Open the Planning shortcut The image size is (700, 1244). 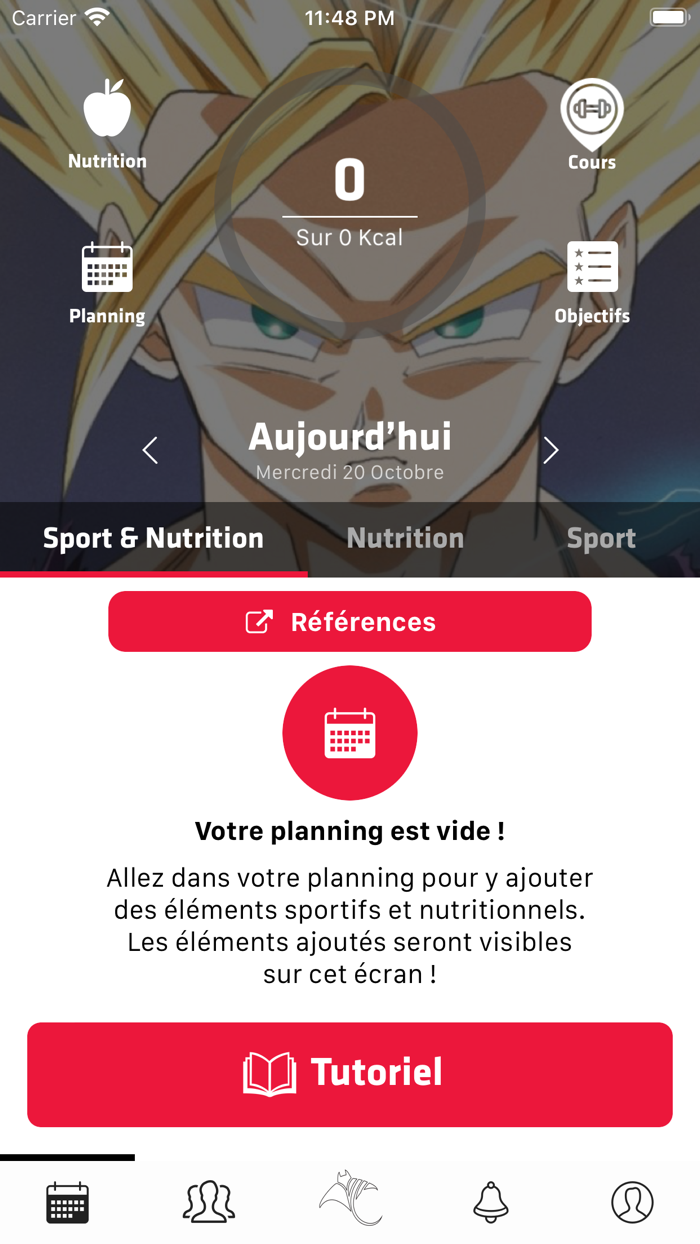click(107, 283)
